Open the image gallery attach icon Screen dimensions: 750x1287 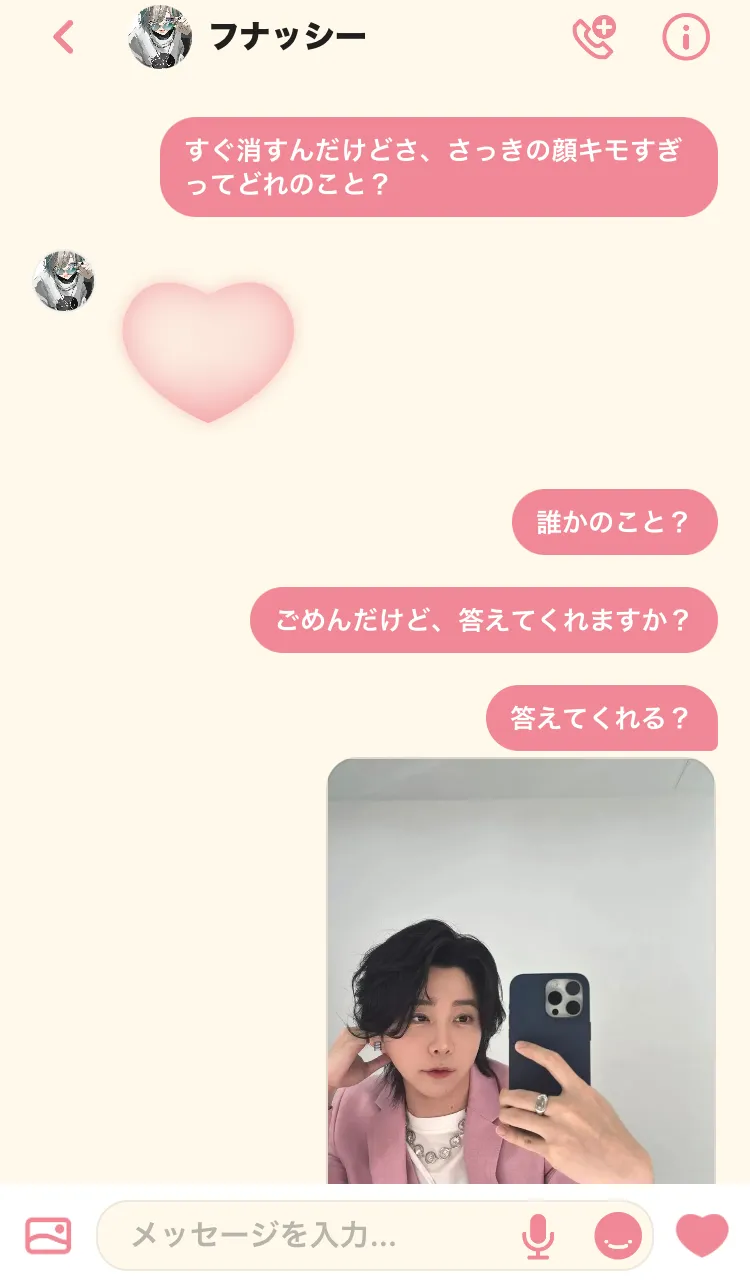(x=48, y=1235)
